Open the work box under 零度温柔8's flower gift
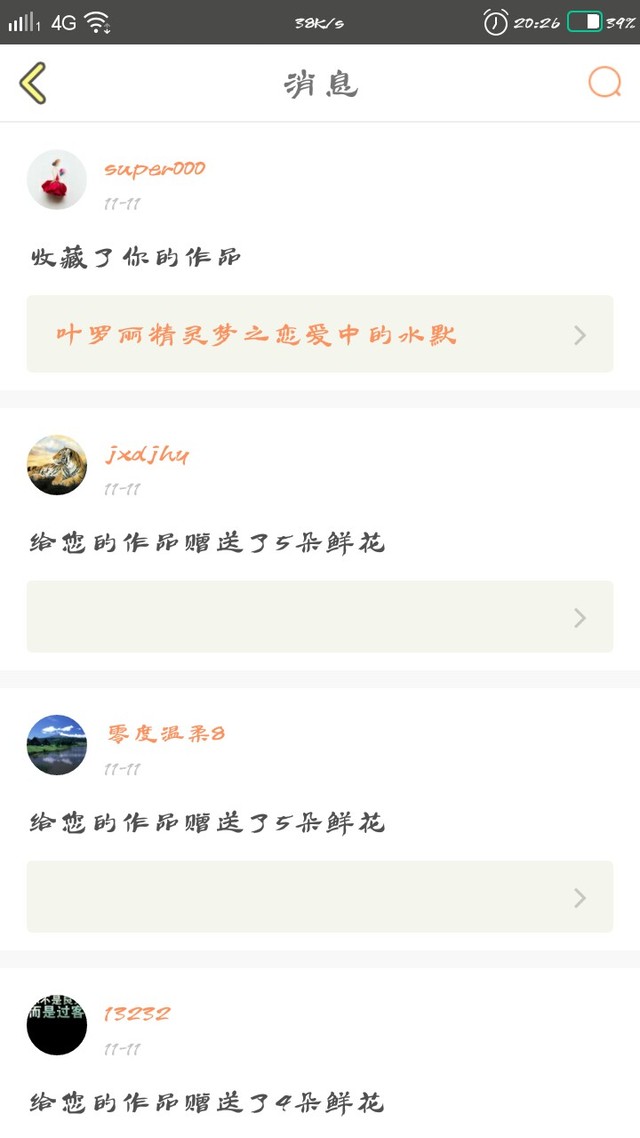This screenshot has height=1138, width=640. (x=319, y=897)
